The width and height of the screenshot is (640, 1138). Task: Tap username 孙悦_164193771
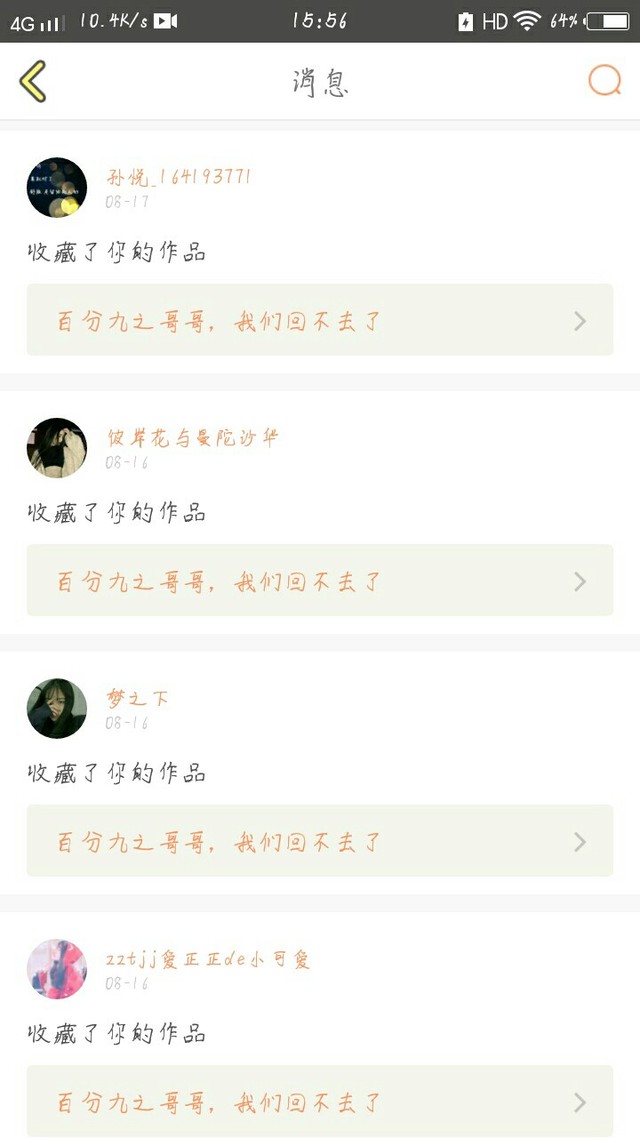pos(179,176)
